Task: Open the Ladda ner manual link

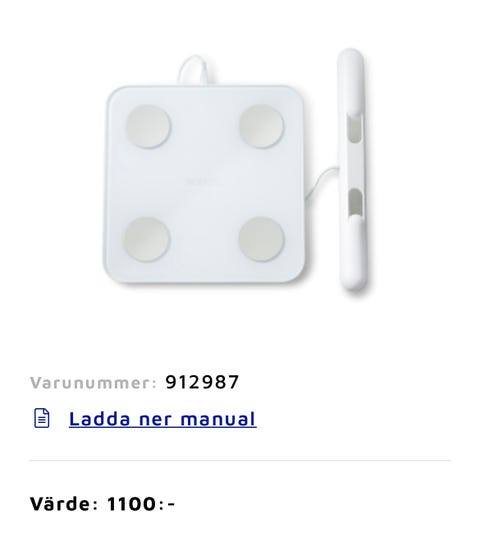Action: point(162,418)
